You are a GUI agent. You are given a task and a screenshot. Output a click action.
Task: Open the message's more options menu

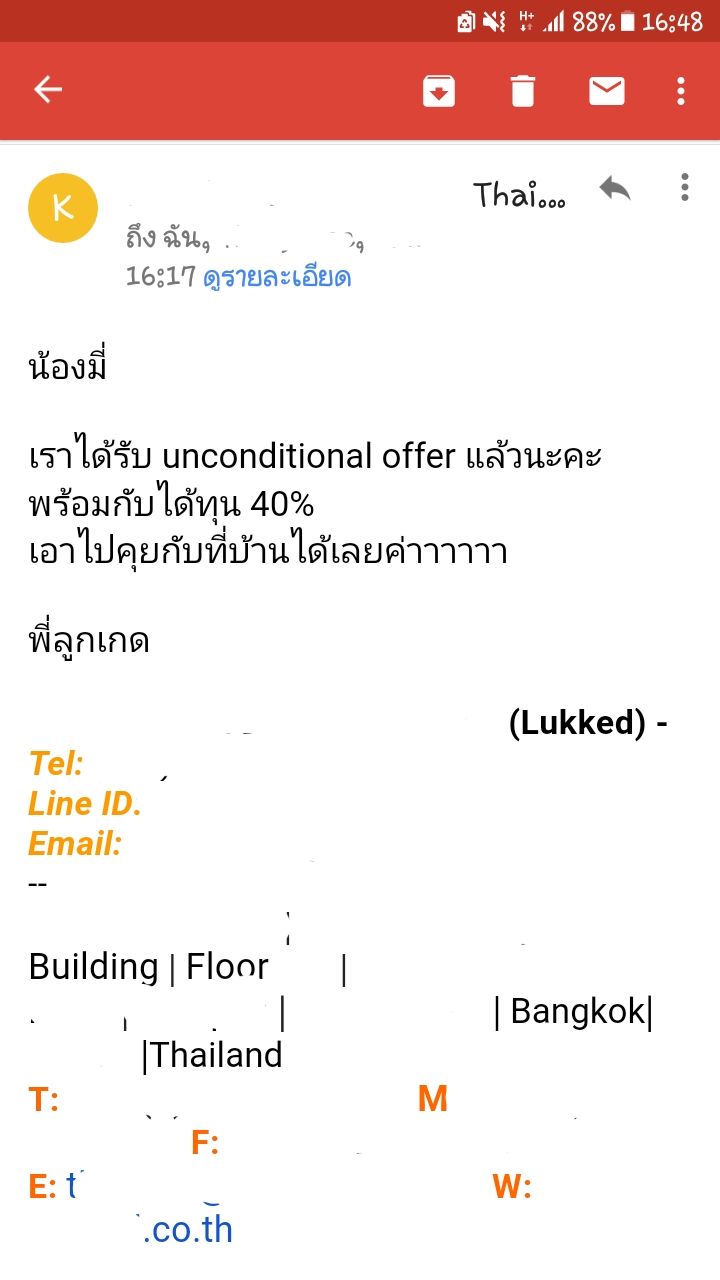point(685,187)
